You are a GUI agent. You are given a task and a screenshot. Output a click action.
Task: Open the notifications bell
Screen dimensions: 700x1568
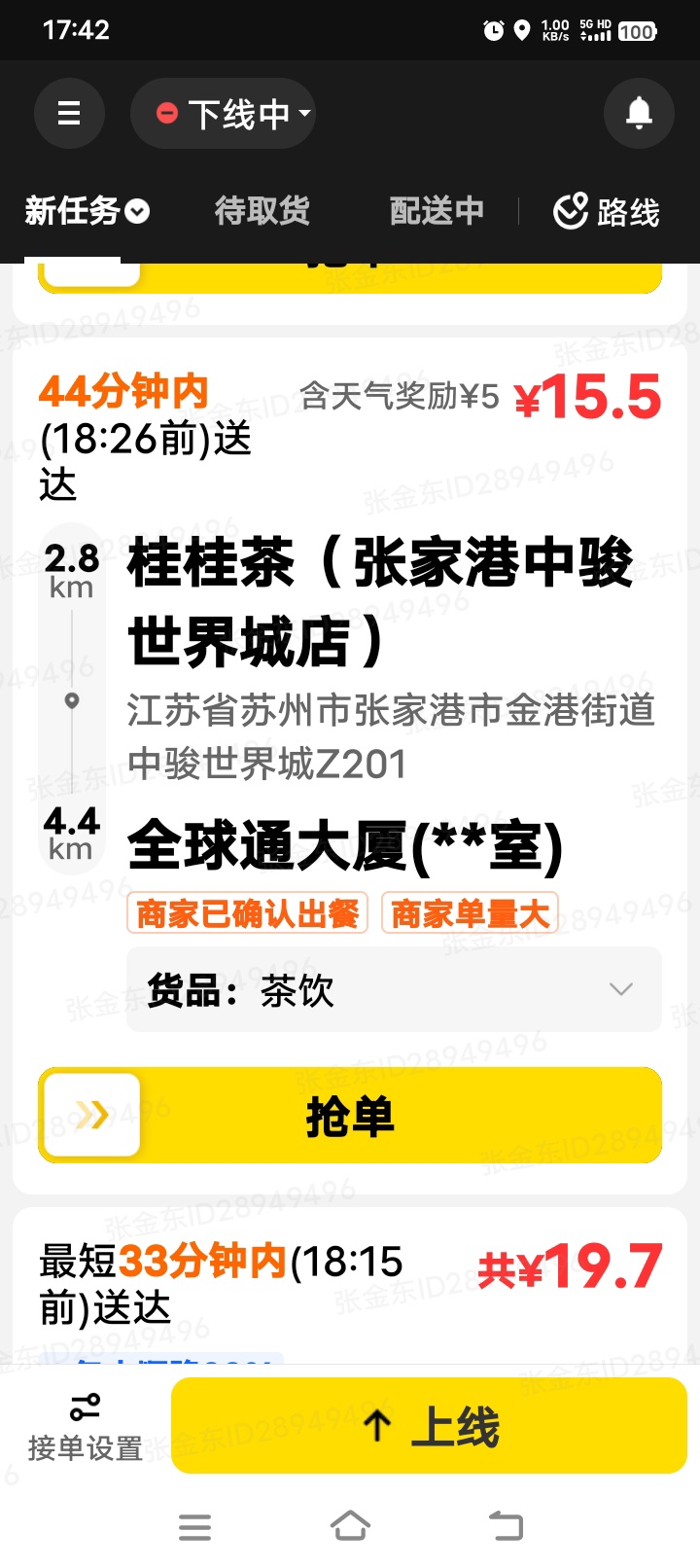(x=639, y=114)
